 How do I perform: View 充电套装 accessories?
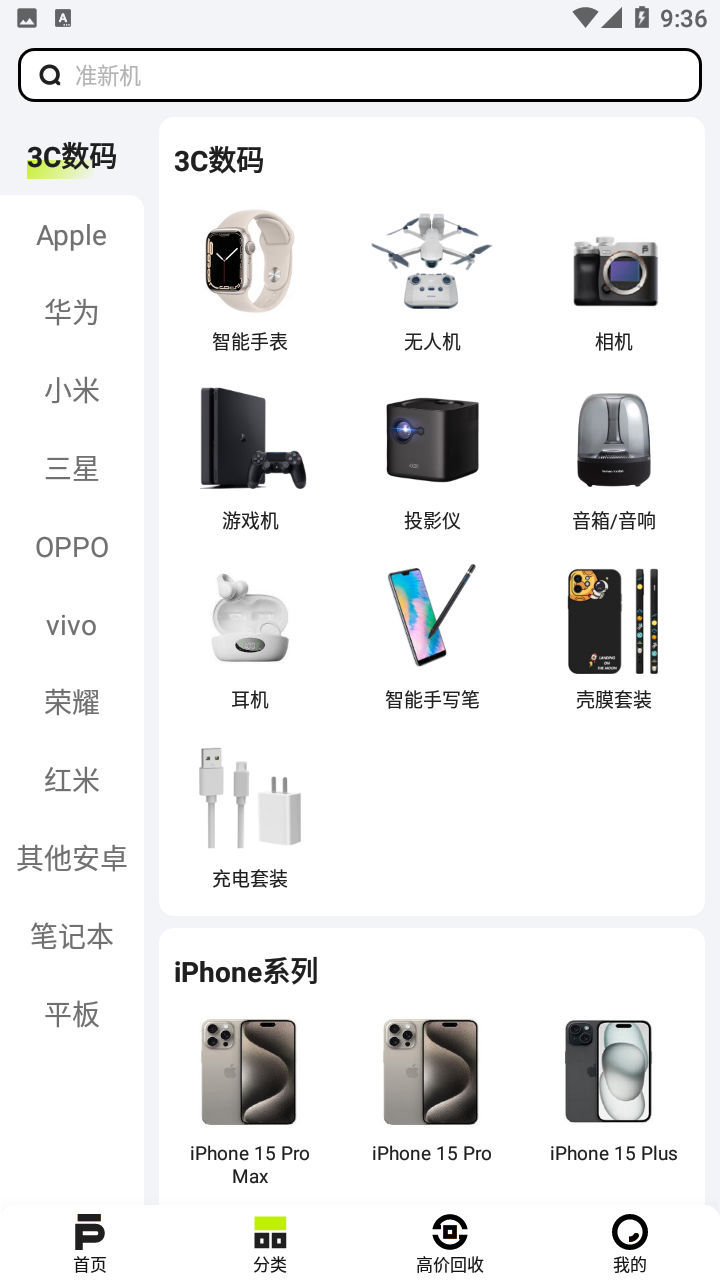250,817
